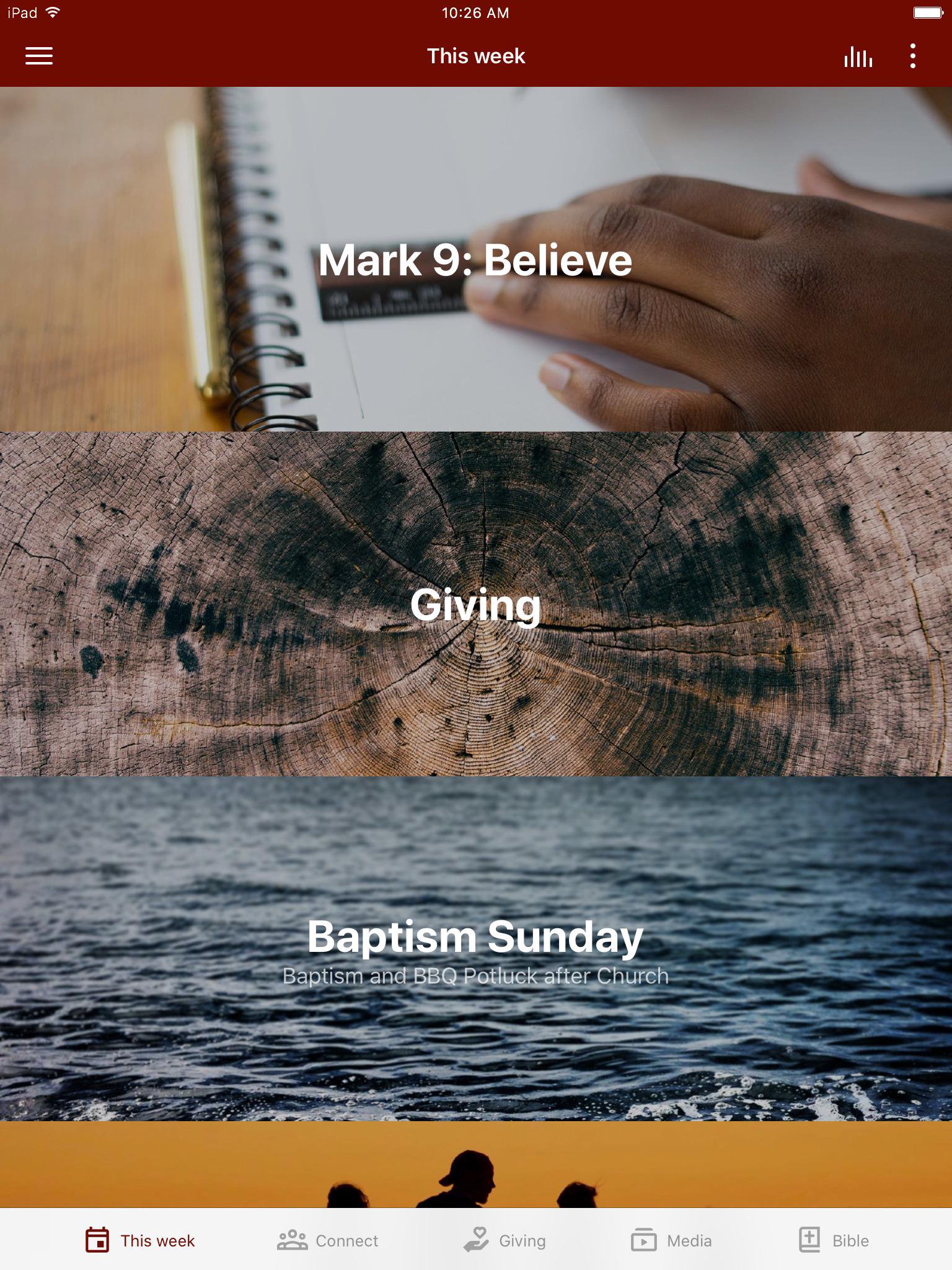
Task: Open the three-dot overflow menu
Action: pyautogui.click(x=912, y=56)
